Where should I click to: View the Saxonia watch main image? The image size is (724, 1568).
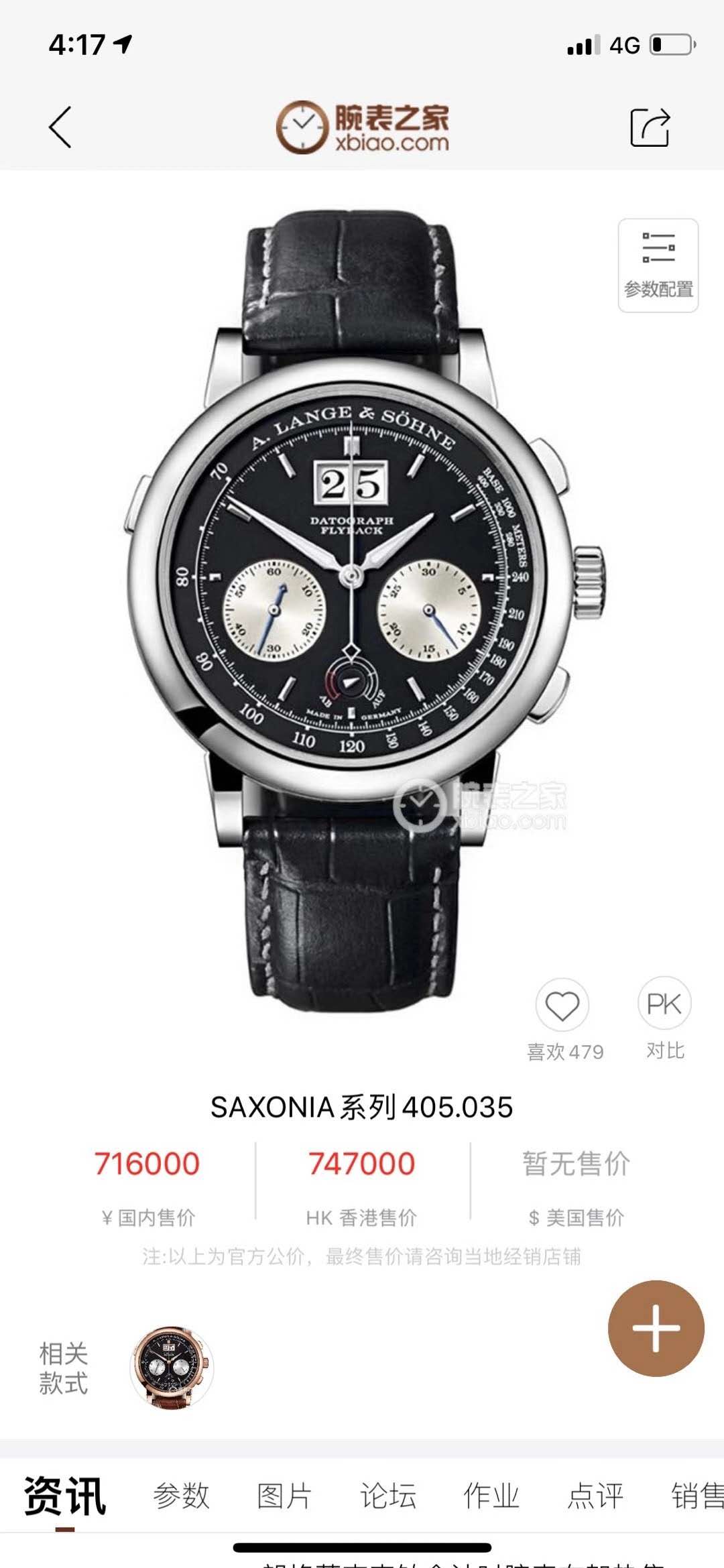[x=362, y=603]
